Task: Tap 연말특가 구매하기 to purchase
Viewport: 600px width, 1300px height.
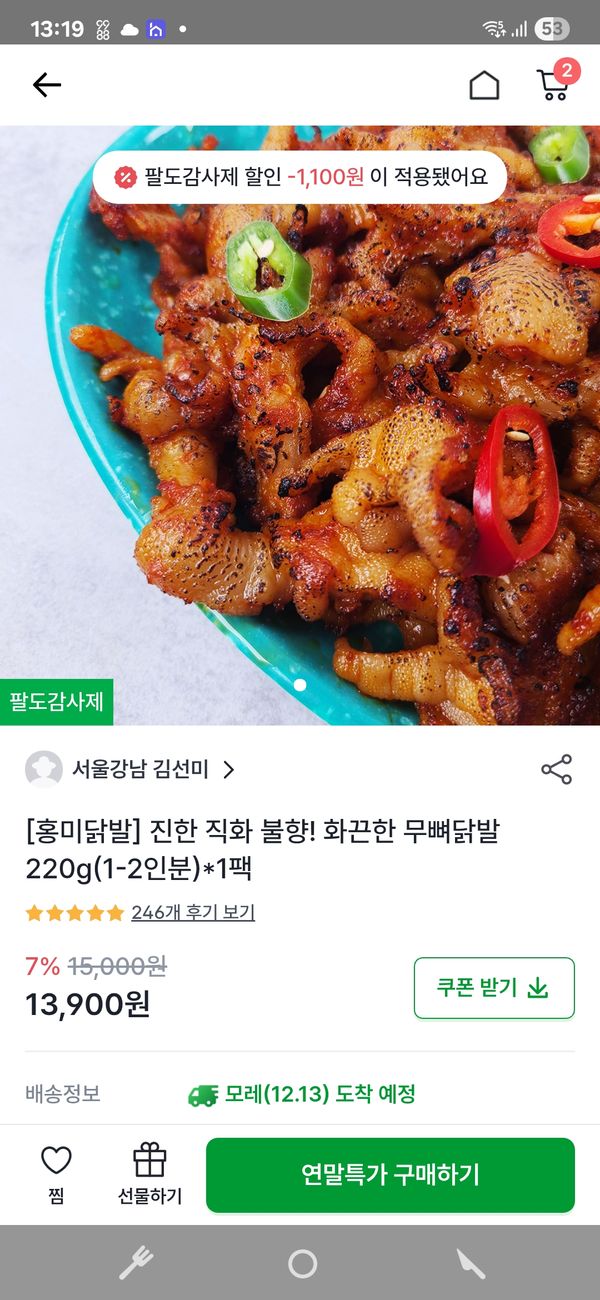Action: pyautogui.click(x=390, y=1174)
